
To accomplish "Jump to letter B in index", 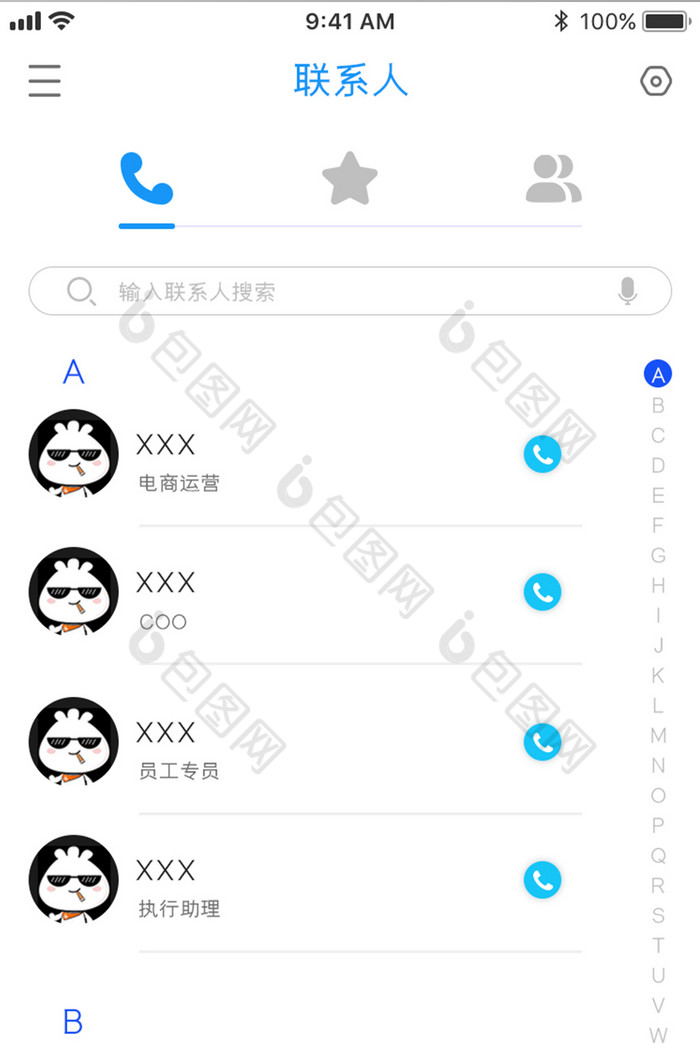I will coord(657,405).
